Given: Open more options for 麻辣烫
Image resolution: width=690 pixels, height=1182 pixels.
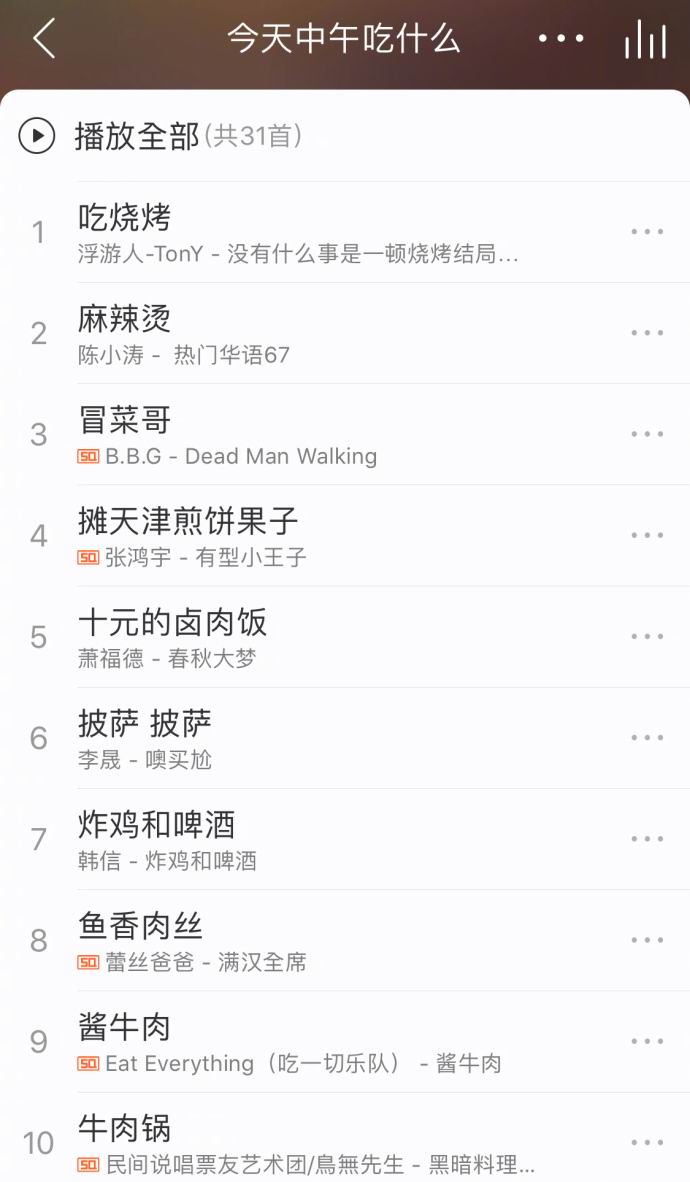Looking at the screenshot, I should point(647,333).
